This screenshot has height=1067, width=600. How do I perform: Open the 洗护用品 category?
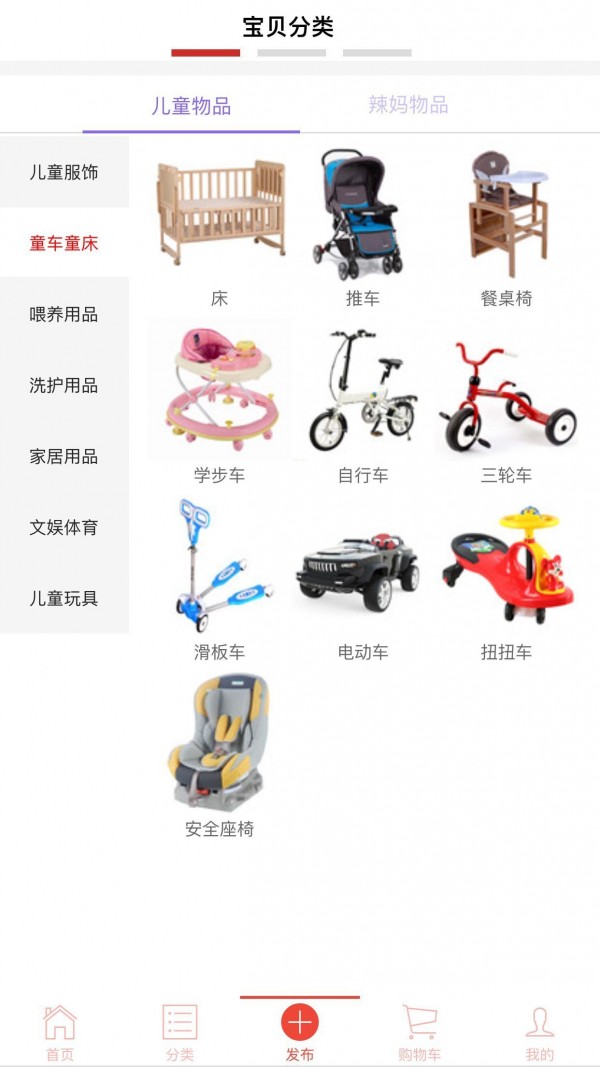pos(64,385)
